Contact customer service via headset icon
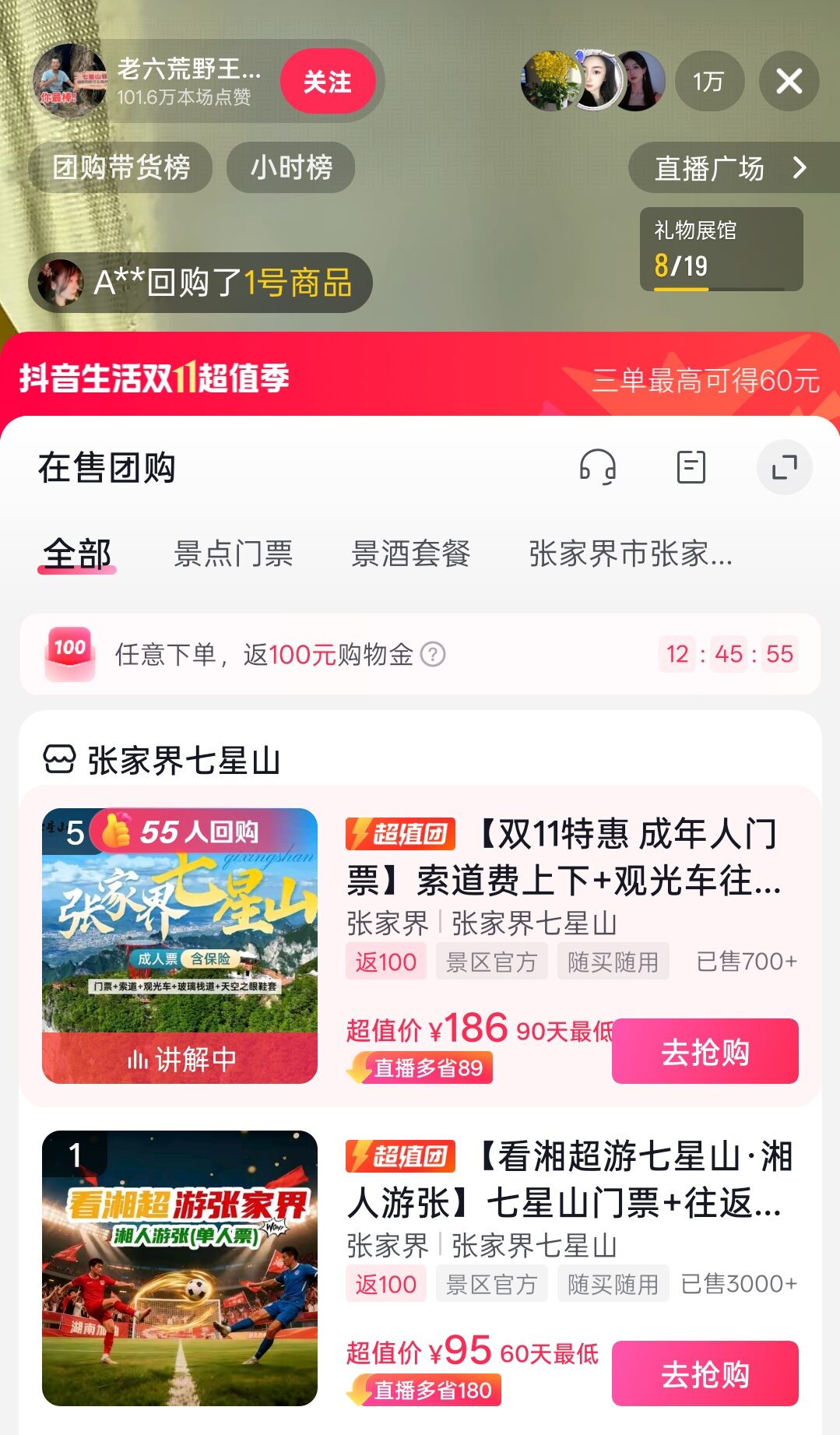 597,467
